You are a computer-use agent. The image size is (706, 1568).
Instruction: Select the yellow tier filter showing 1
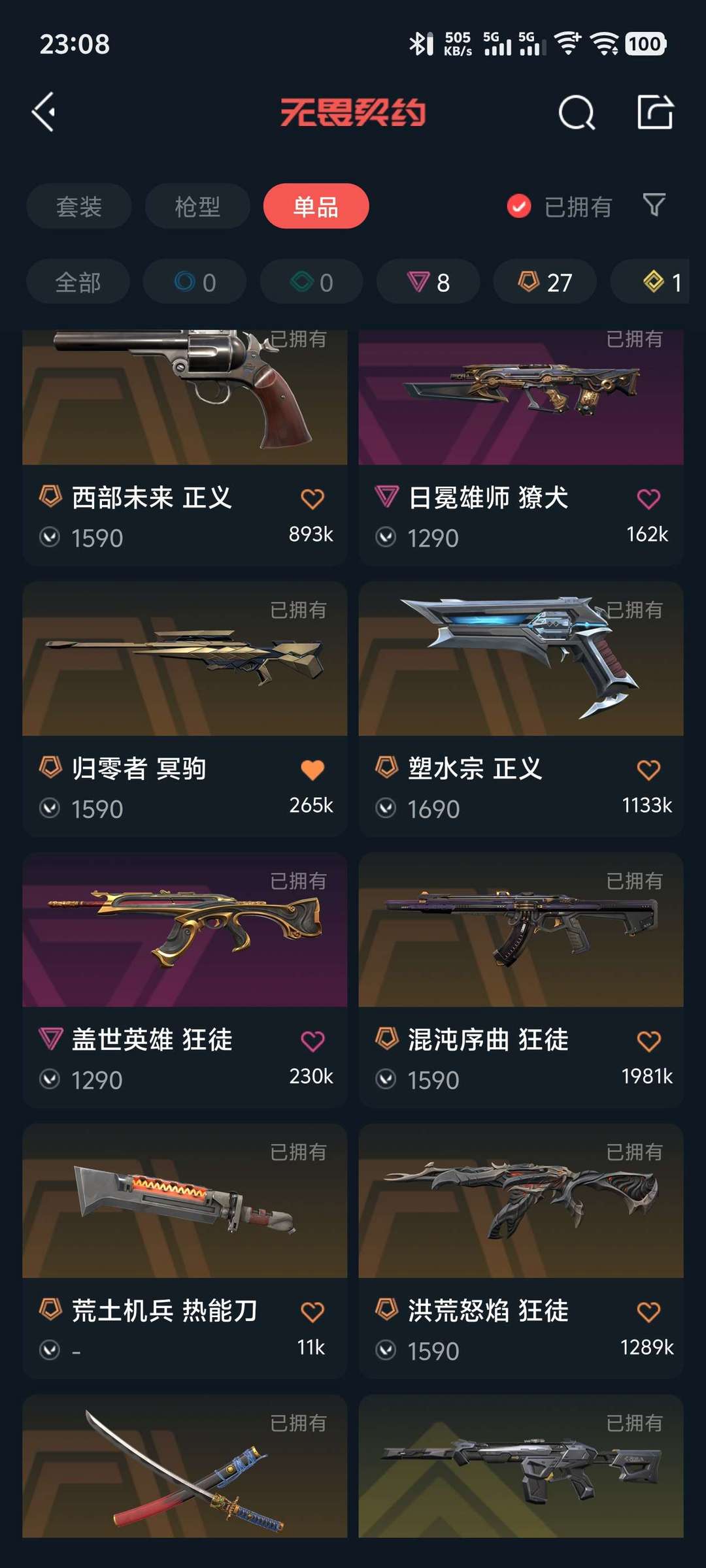click(x=652, y=282)
